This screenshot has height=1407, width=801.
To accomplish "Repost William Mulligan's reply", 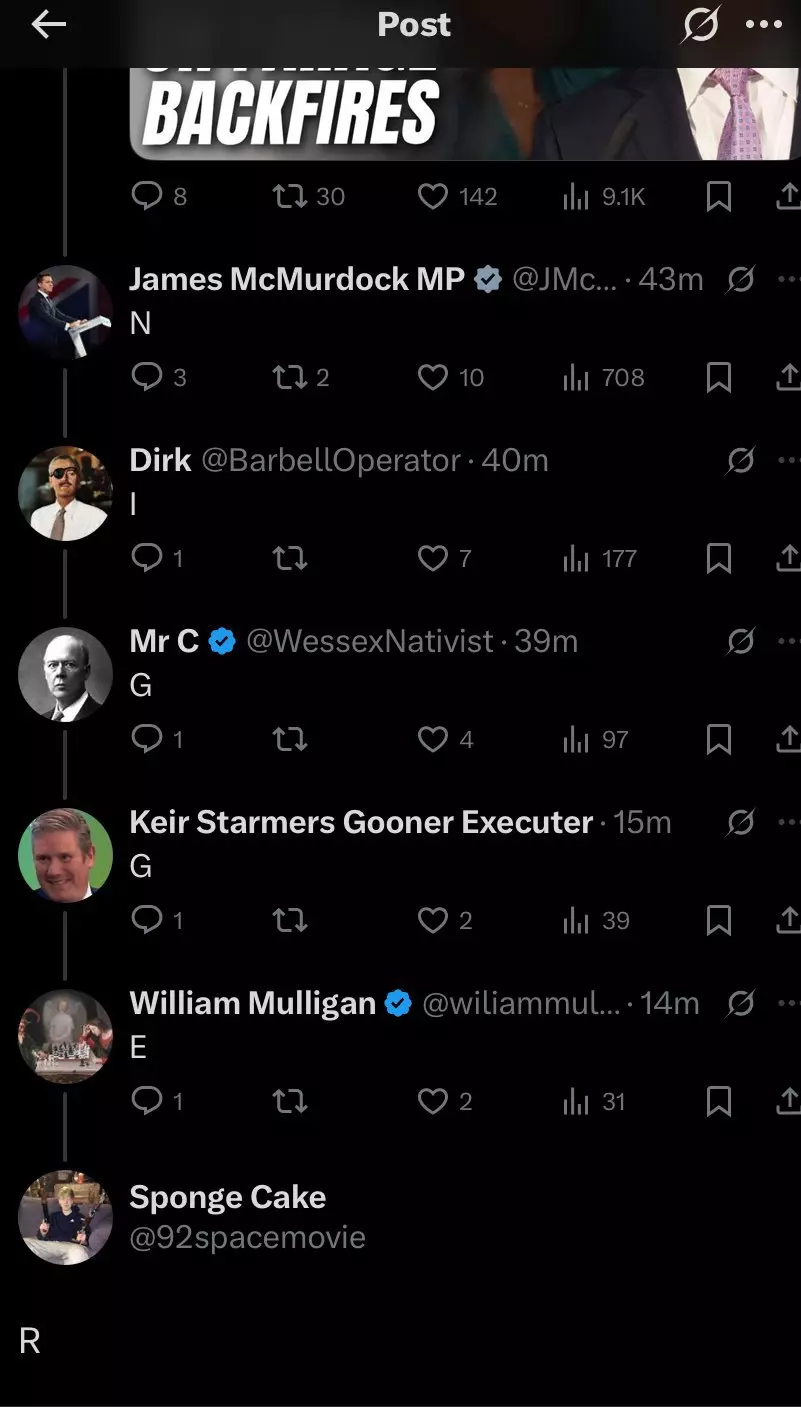I will point(290,1101).
